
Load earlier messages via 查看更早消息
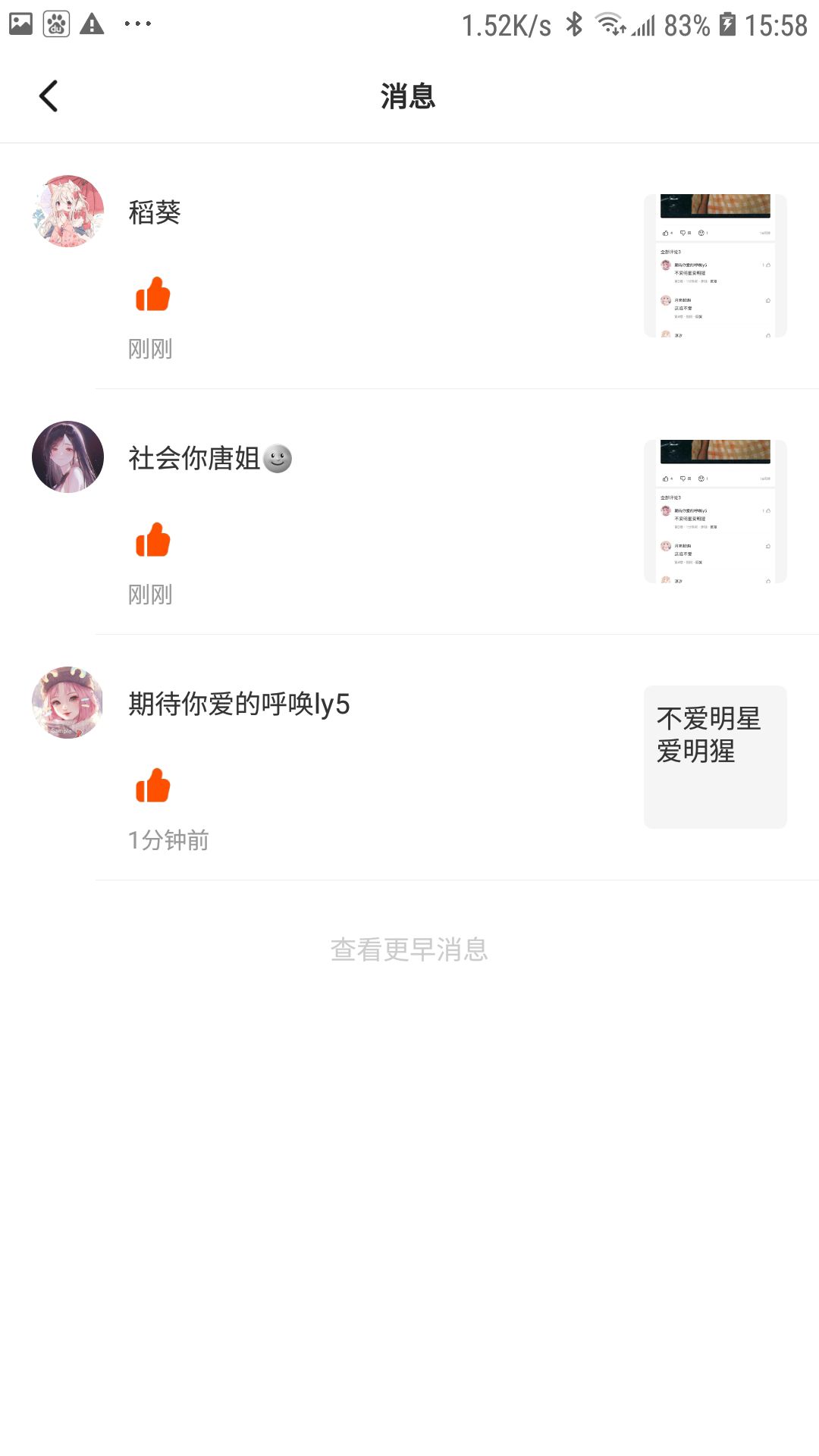click(409, 949)
